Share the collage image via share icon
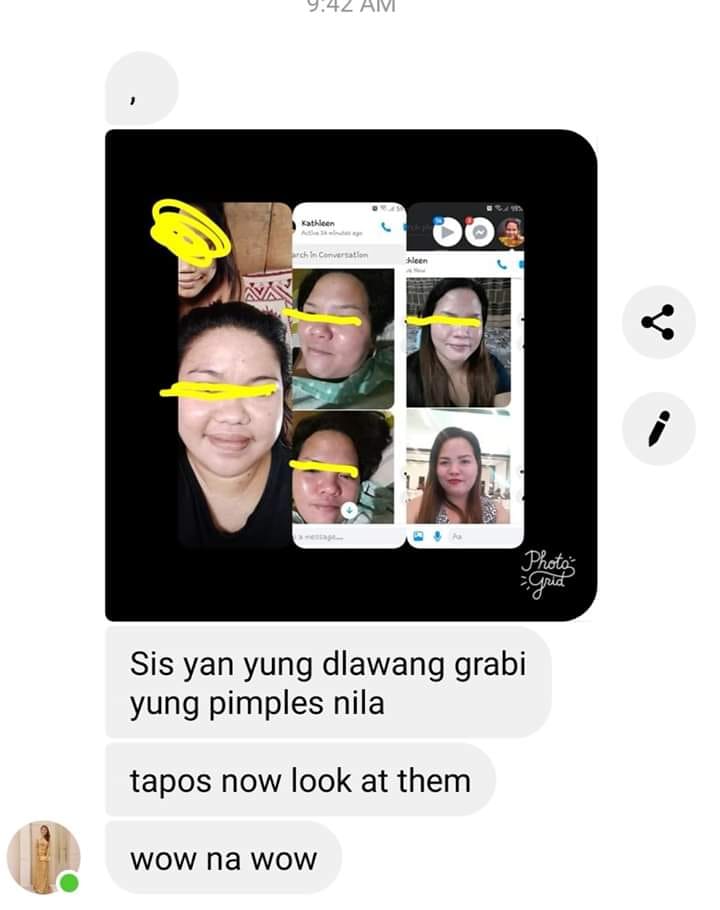720x910 pixels. [658, 322]
